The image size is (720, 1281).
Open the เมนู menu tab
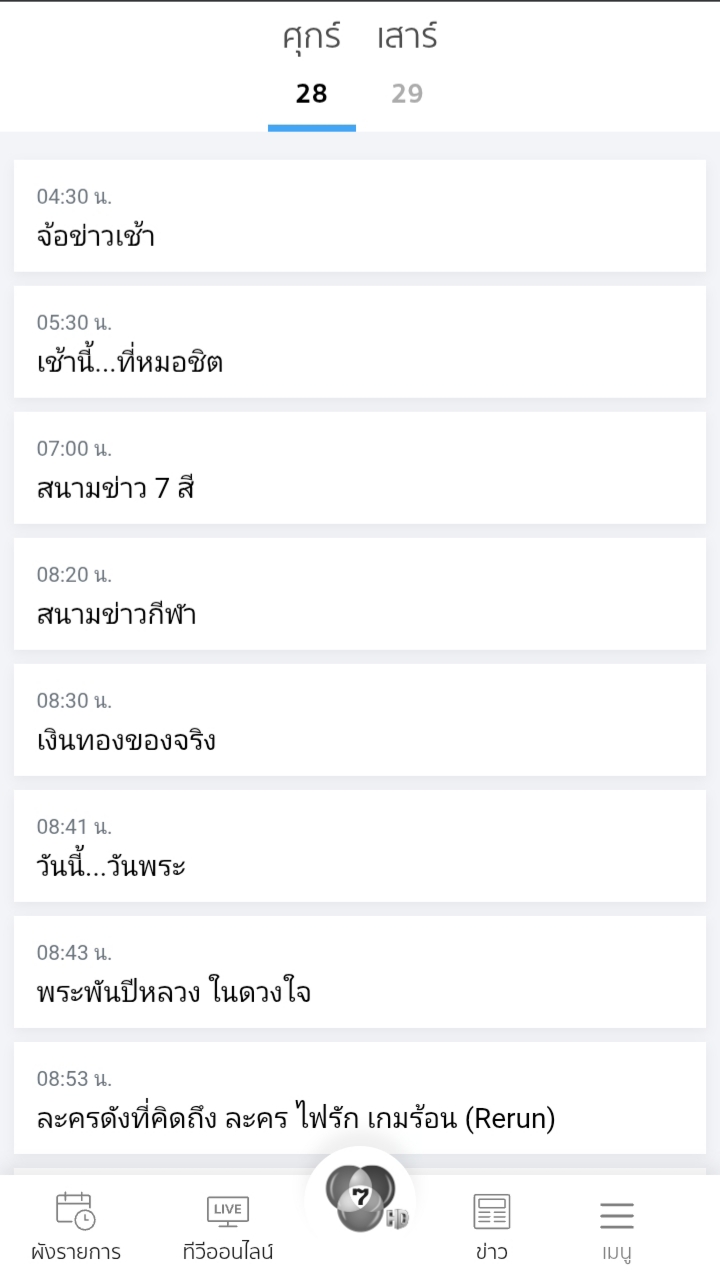pyautogui.click(x=617, y=1228)
